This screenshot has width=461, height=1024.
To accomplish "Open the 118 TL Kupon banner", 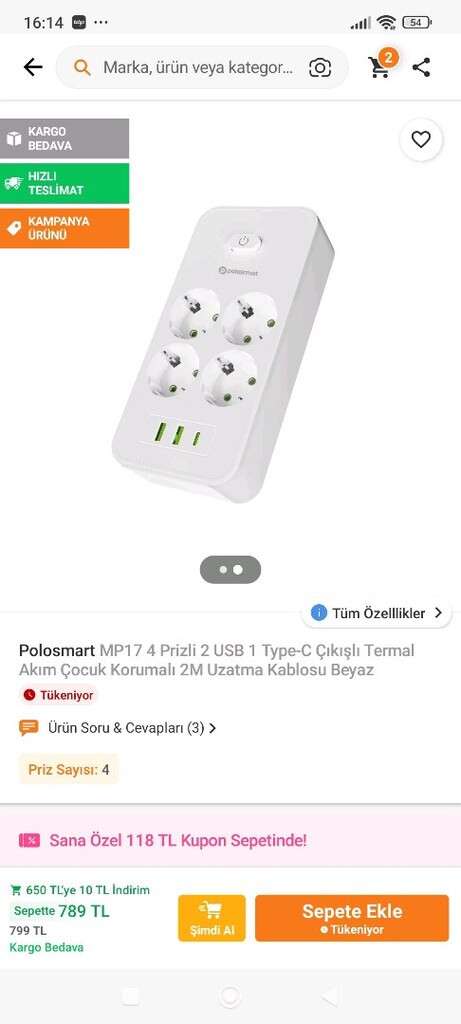I will [230, 840].
